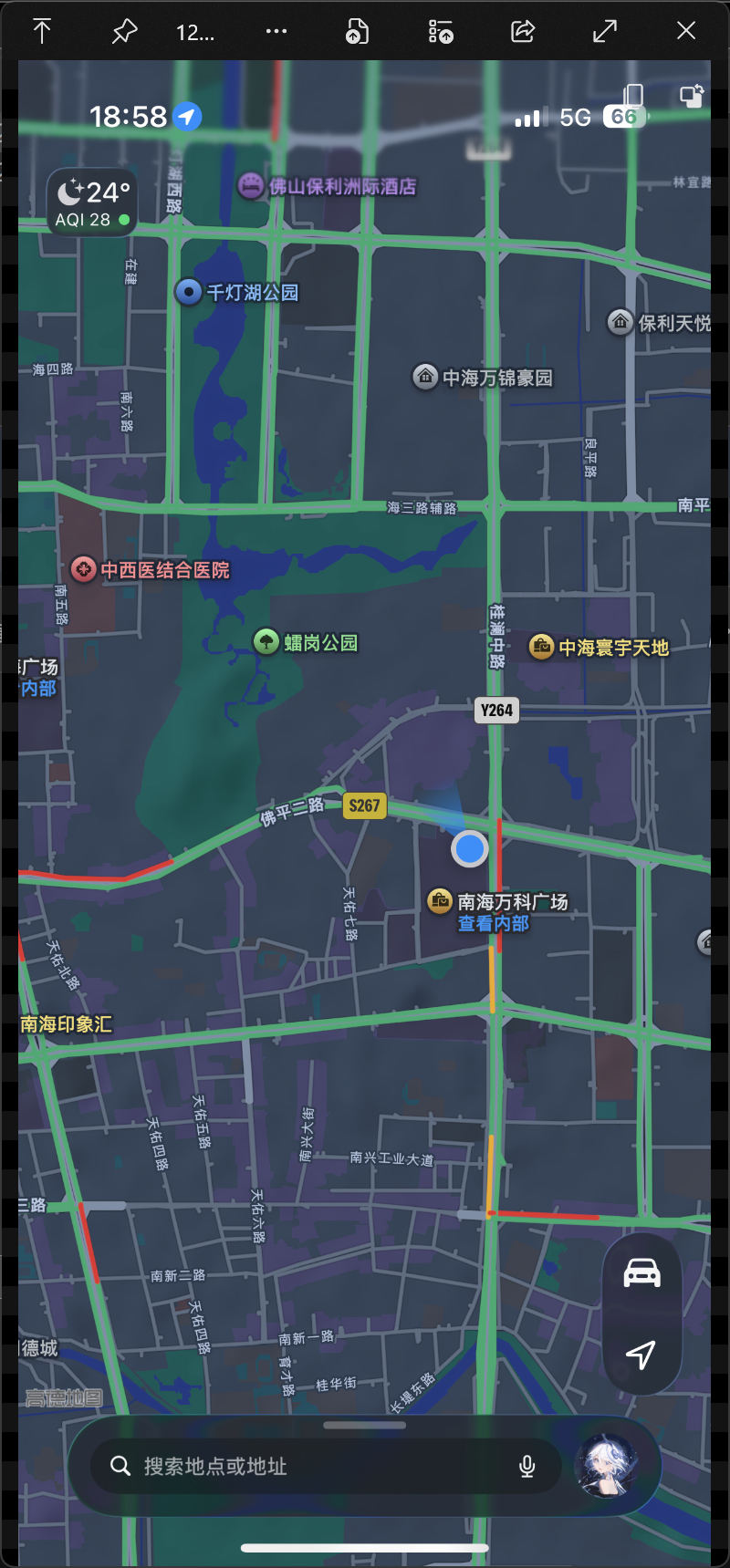730x1568 pixels.
Task: Open the three-dot overflow menu
Action: tap(276, 32)
